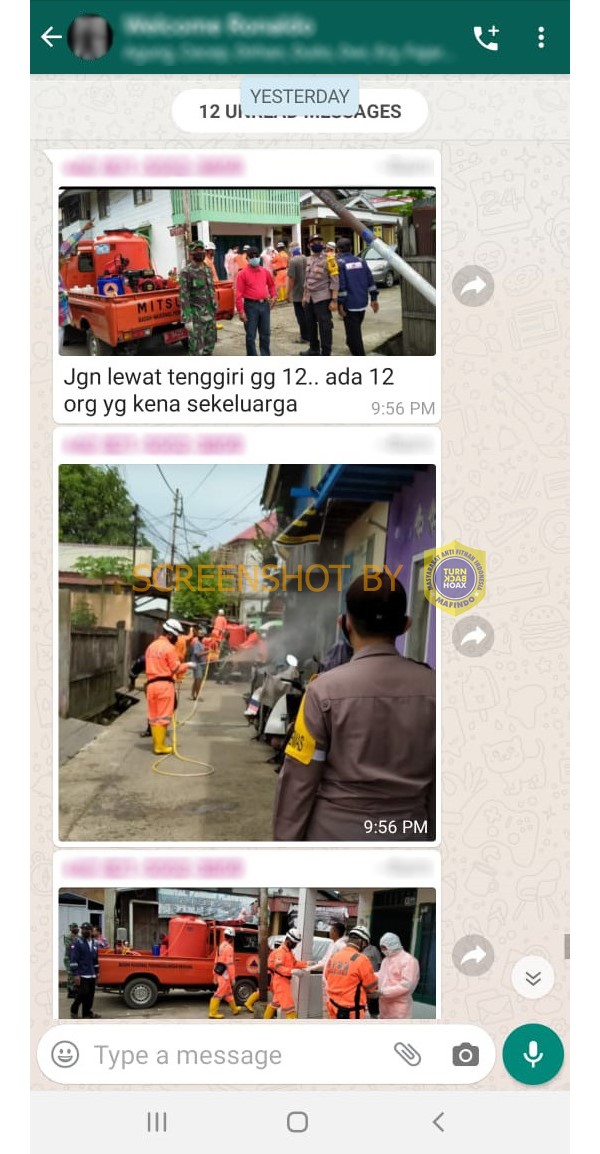This screenshot has height=1154, width=600.
Task: Forward the bottom orange truck photo
Action: click(x=473, y=955)
